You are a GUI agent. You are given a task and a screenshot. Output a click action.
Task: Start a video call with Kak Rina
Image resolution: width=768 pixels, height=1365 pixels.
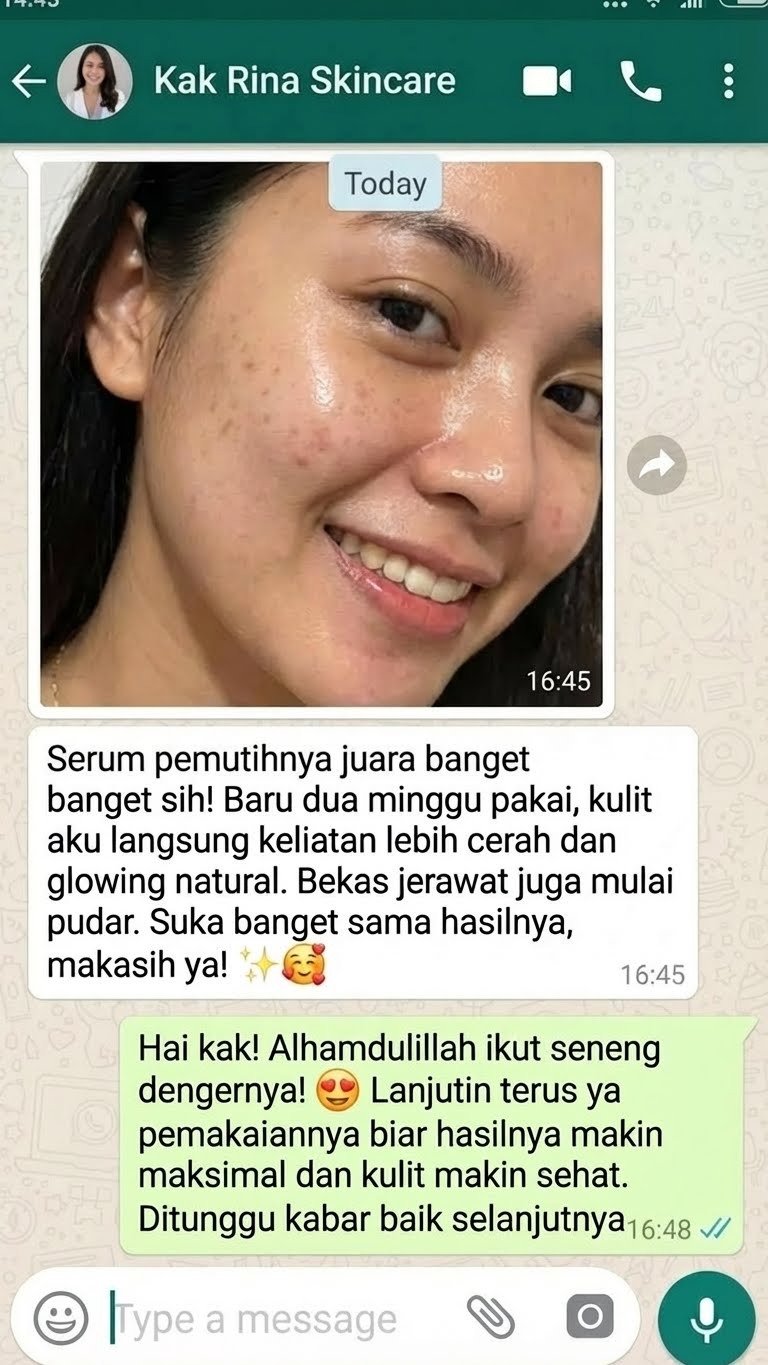click(547, 81)
